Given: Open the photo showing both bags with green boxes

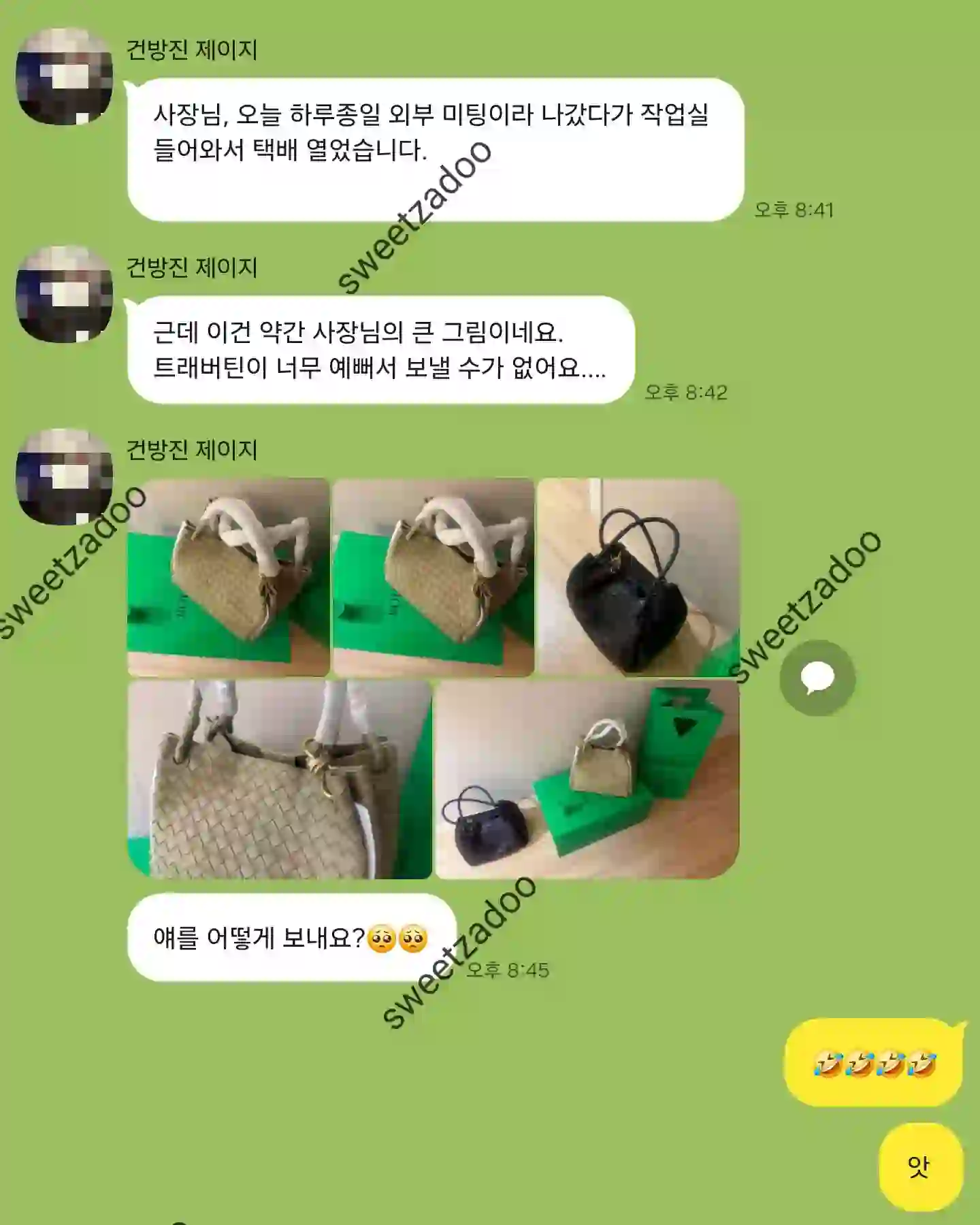Looking at the screenshot, I should tap(587, 780).
